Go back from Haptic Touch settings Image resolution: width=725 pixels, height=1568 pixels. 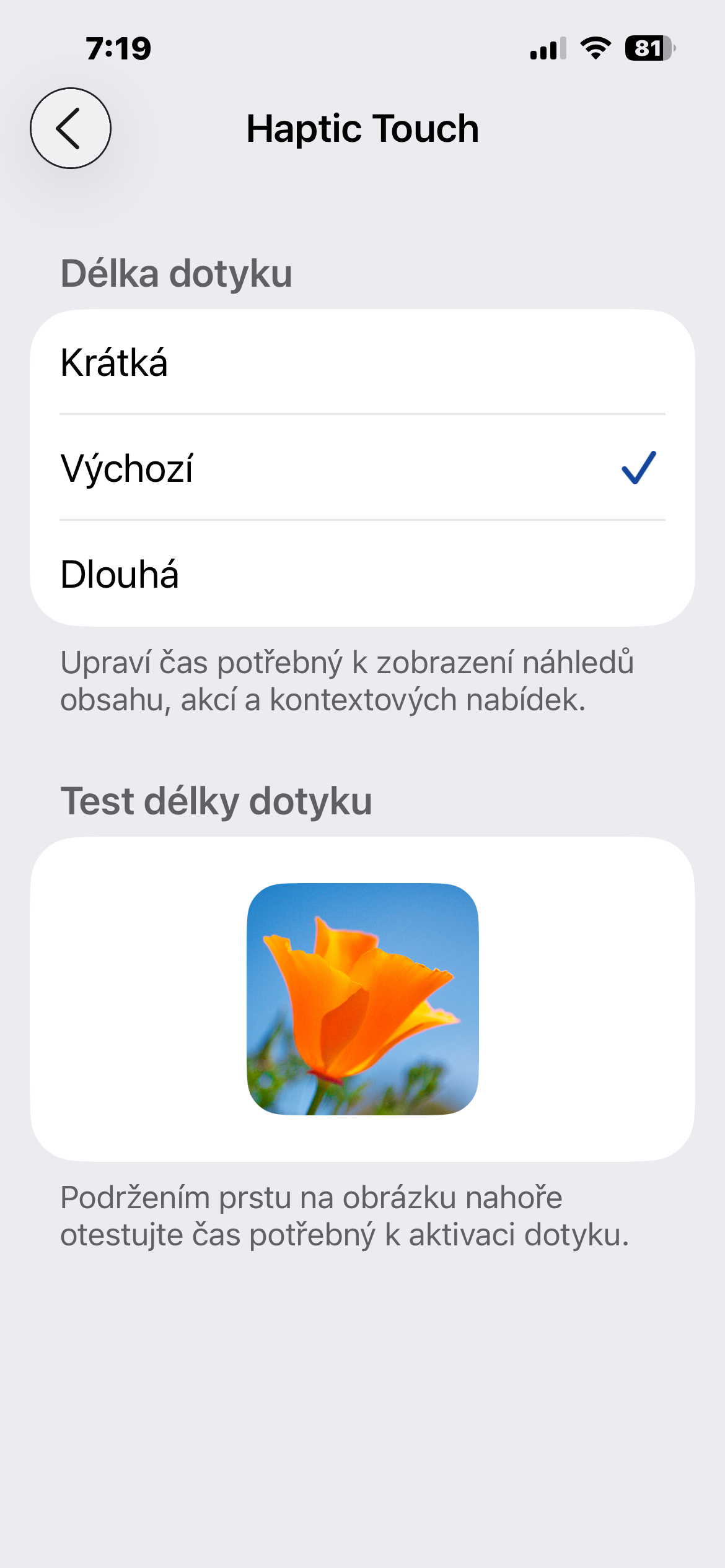[71, 128]
